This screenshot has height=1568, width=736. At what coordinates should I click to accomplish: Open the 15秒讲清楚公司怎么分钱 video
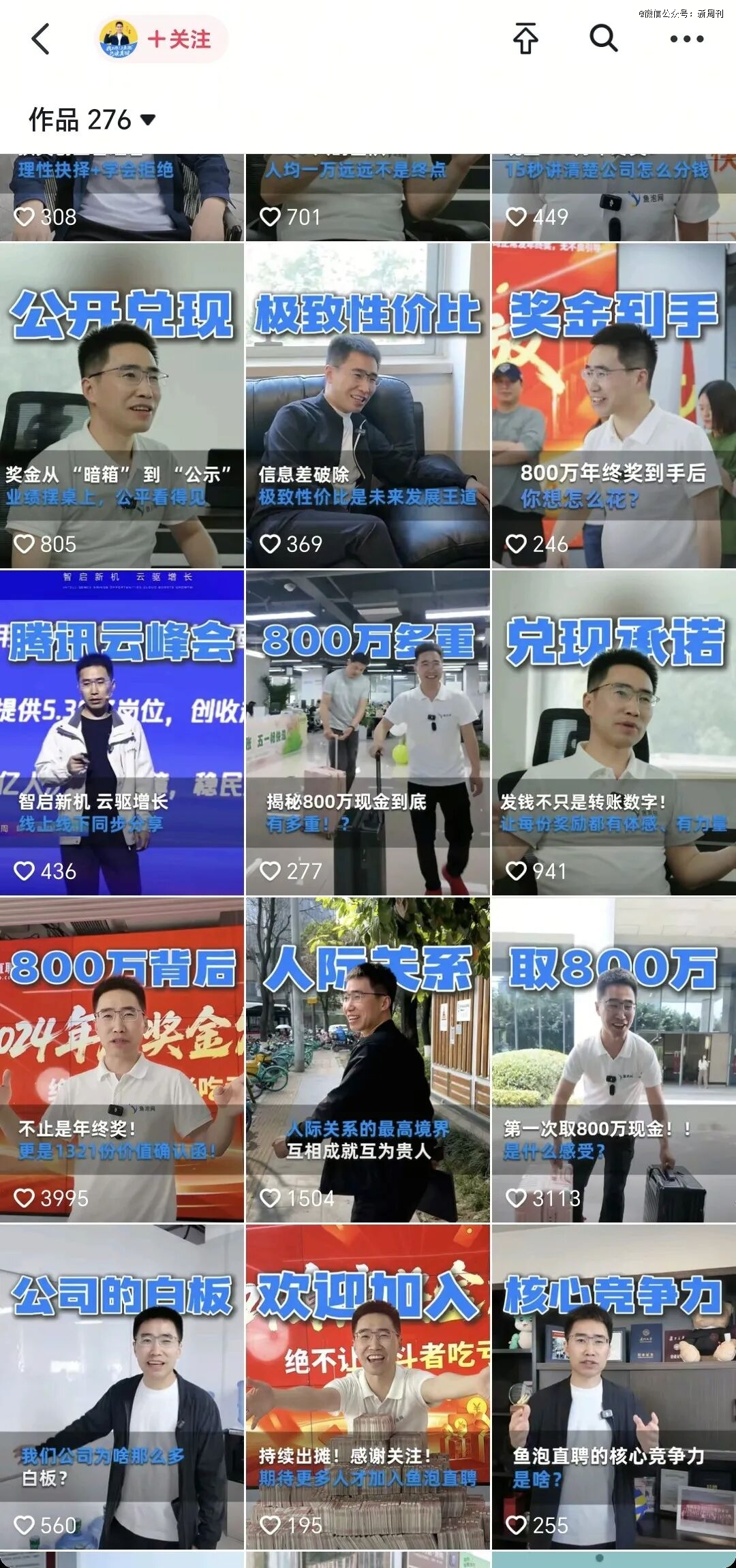pos(613,198)
